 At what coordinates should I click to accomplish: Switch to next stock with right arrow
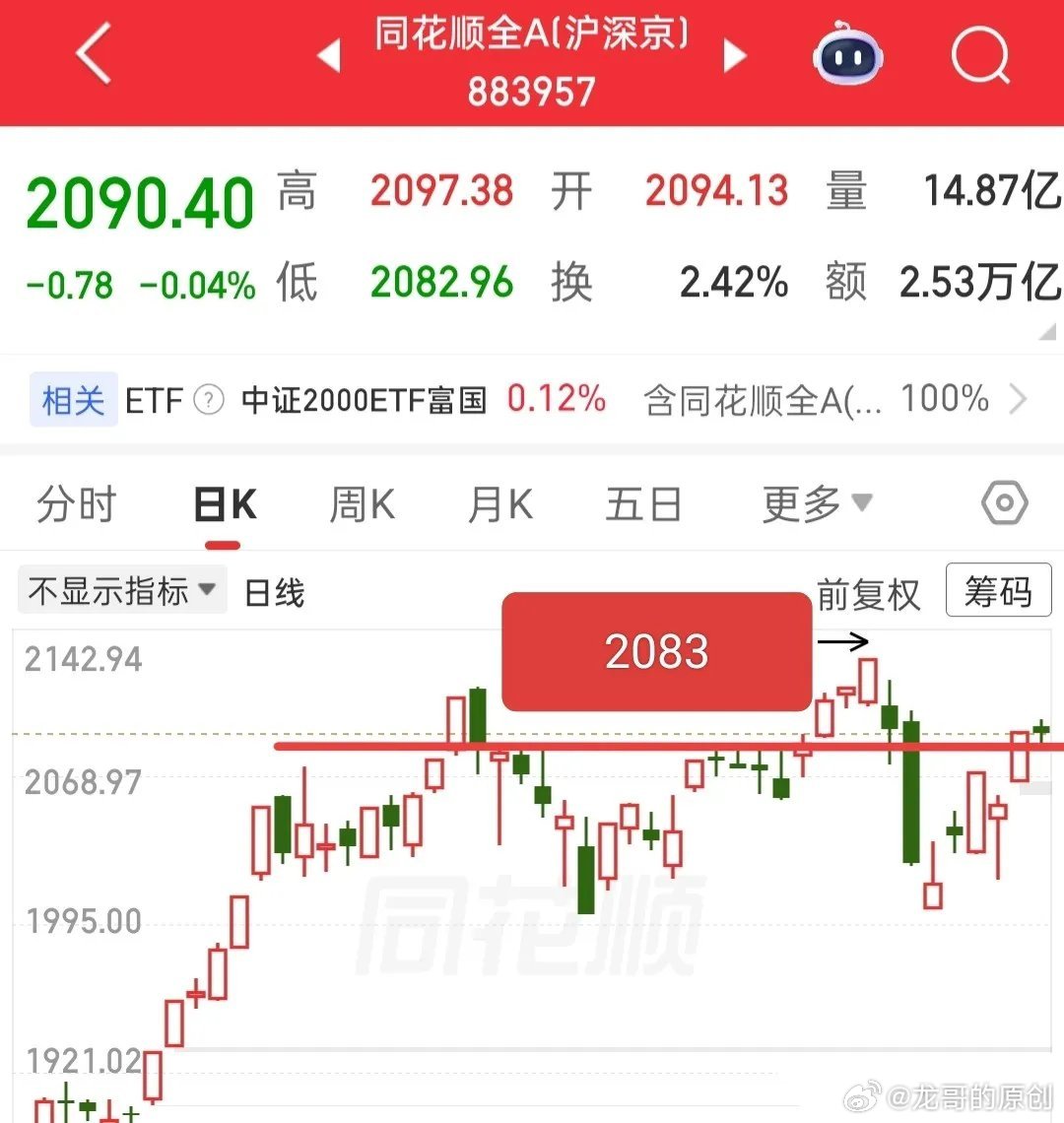click(x=735, y=56)
